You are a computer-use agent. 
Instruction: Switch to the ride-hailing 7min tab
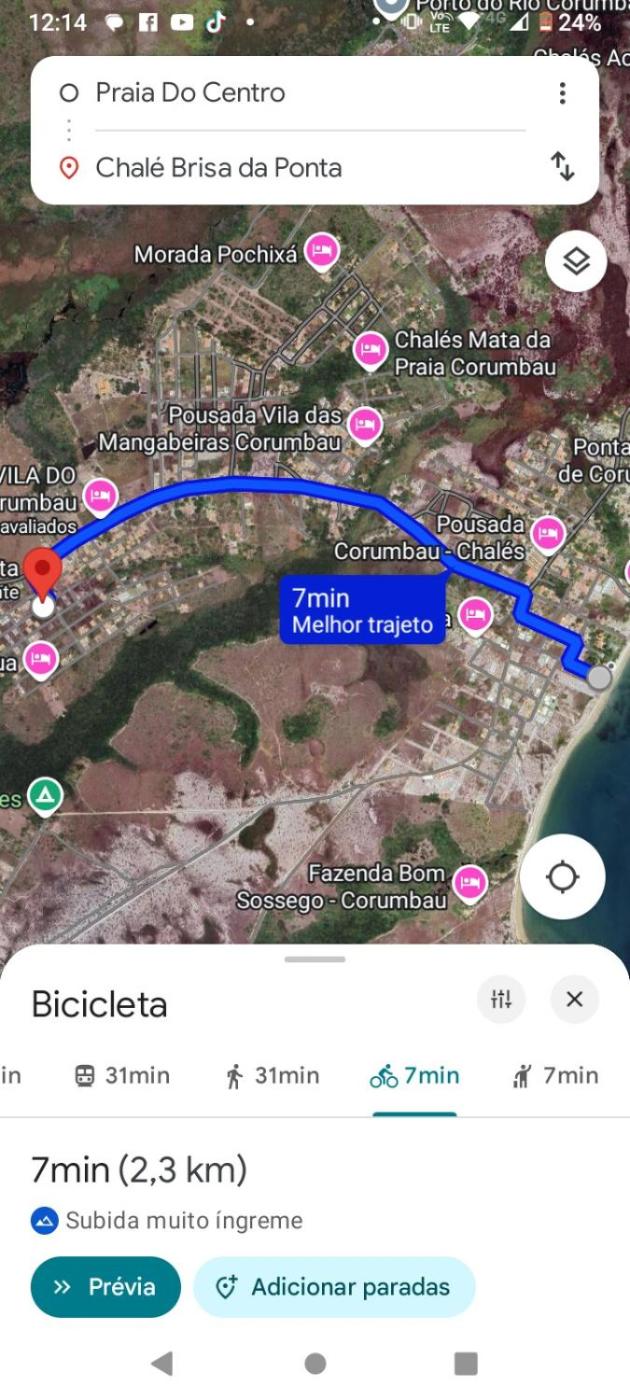[x=555, y=1076]
